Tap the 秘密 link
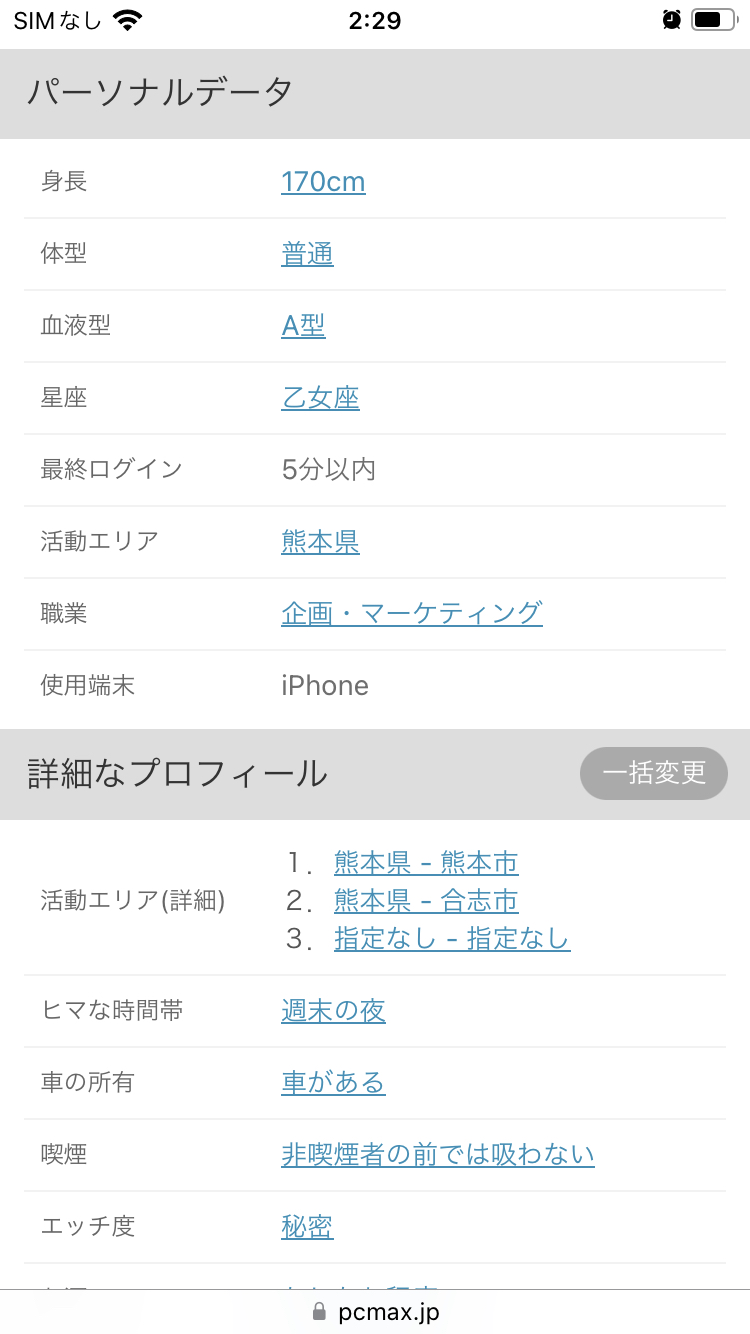This screenshot has width=750, height=1334. coord(307,1227)
